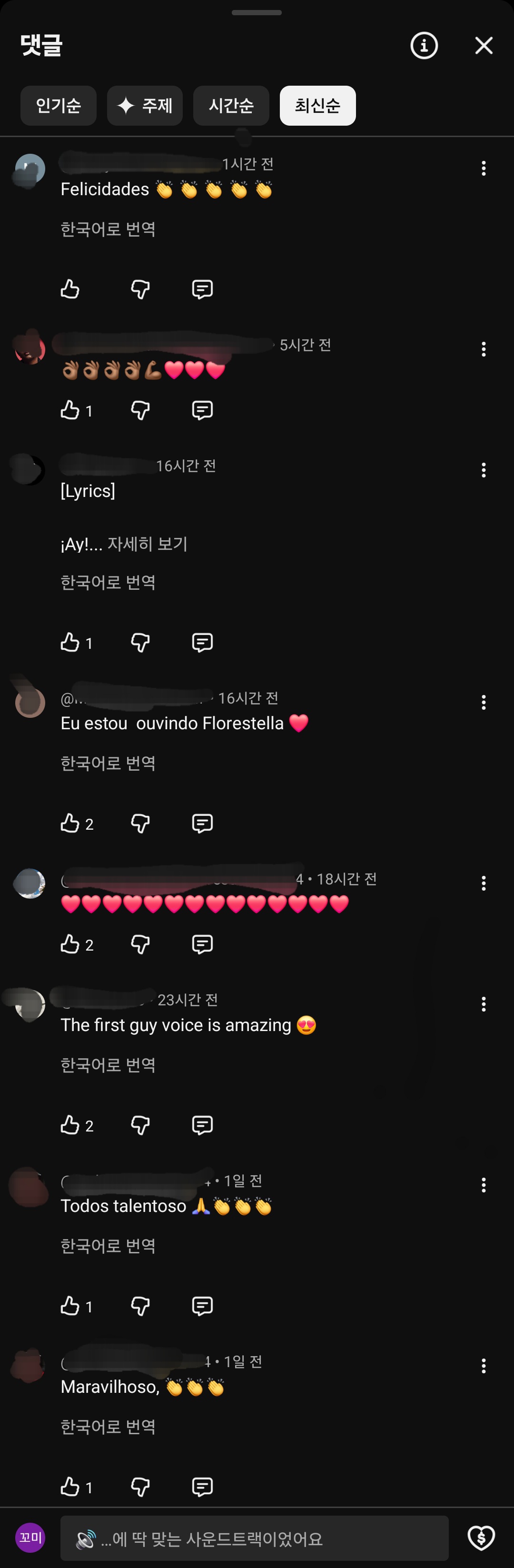Viewport: 514px width, 1568px height.
Task: Translate the Felicidades comment to Korean
Action: pos(109,229)
